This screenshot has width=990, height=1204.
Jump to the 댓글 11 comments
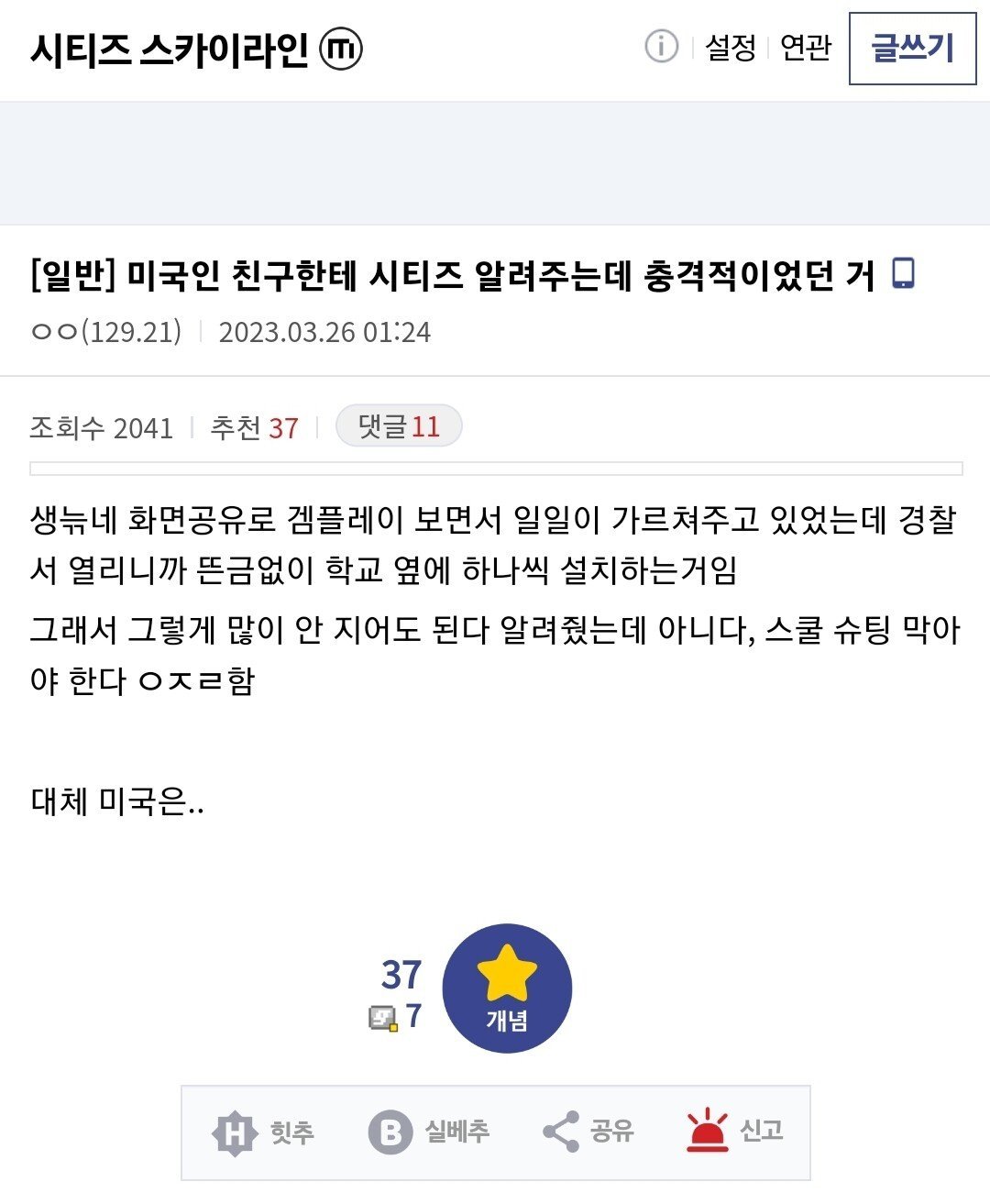click(399, 426)
